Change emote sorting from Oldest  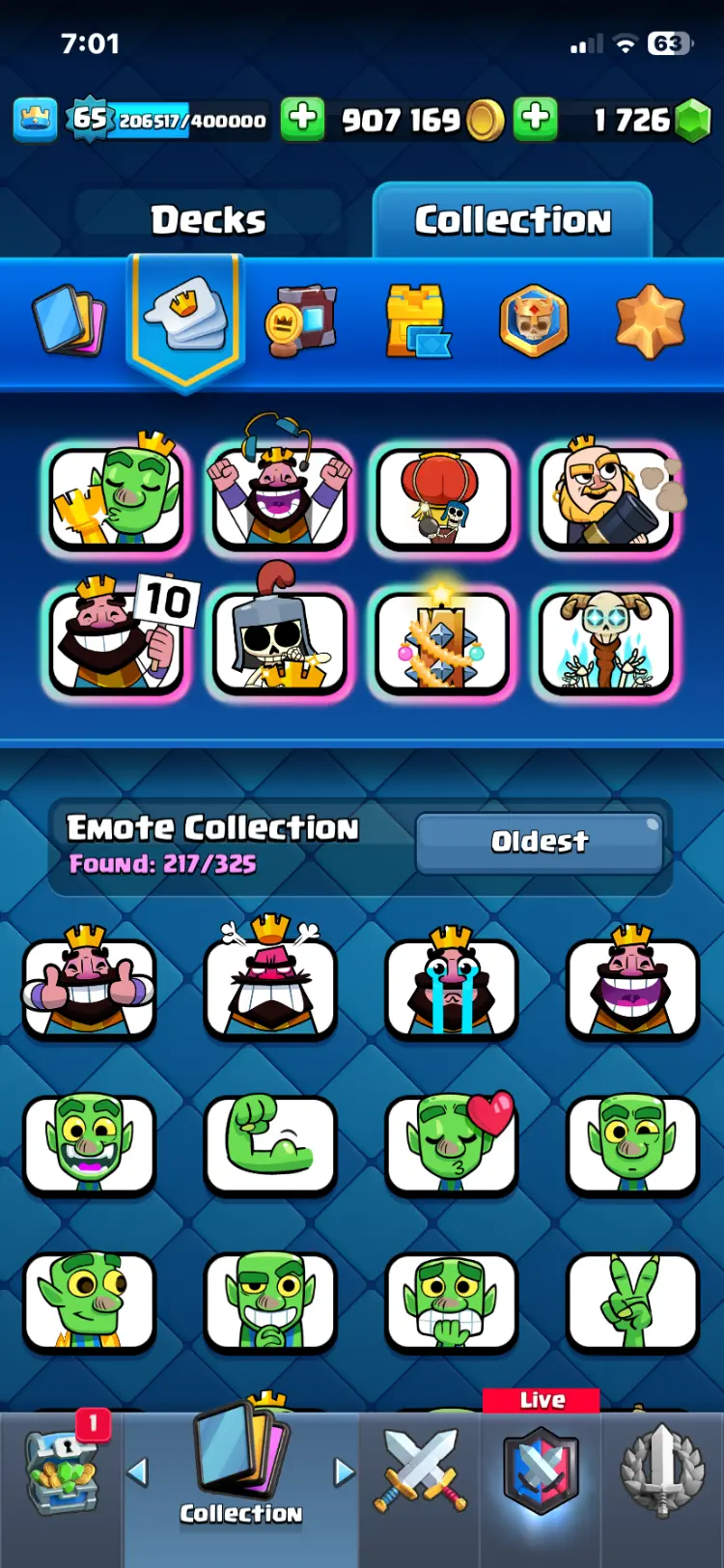[539, 842]
